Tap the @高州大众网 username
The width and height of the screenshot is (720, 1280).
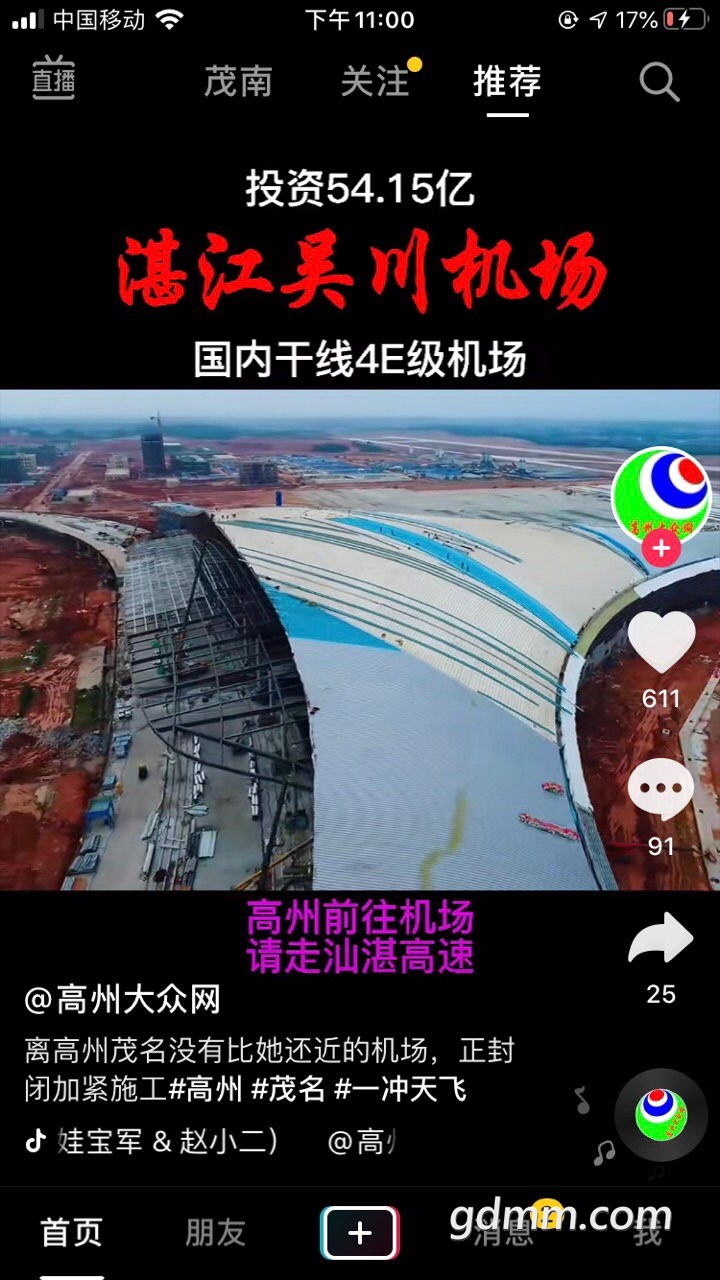tap(122, 998)
